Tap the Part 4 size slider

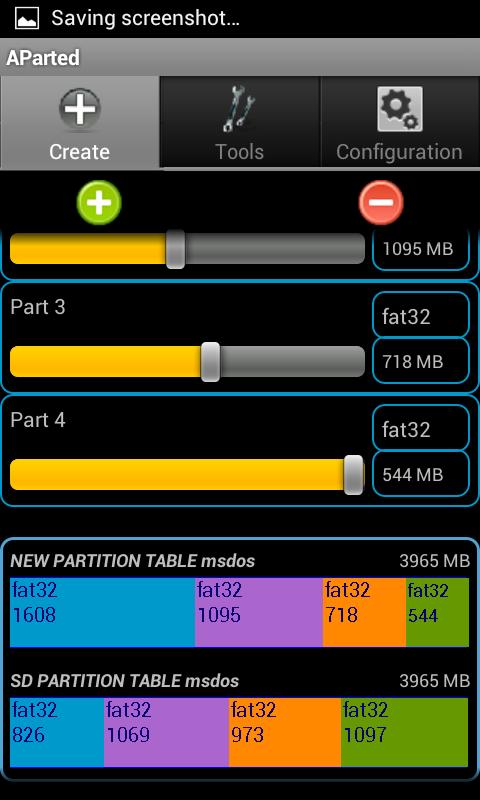(x=187, y=475)
